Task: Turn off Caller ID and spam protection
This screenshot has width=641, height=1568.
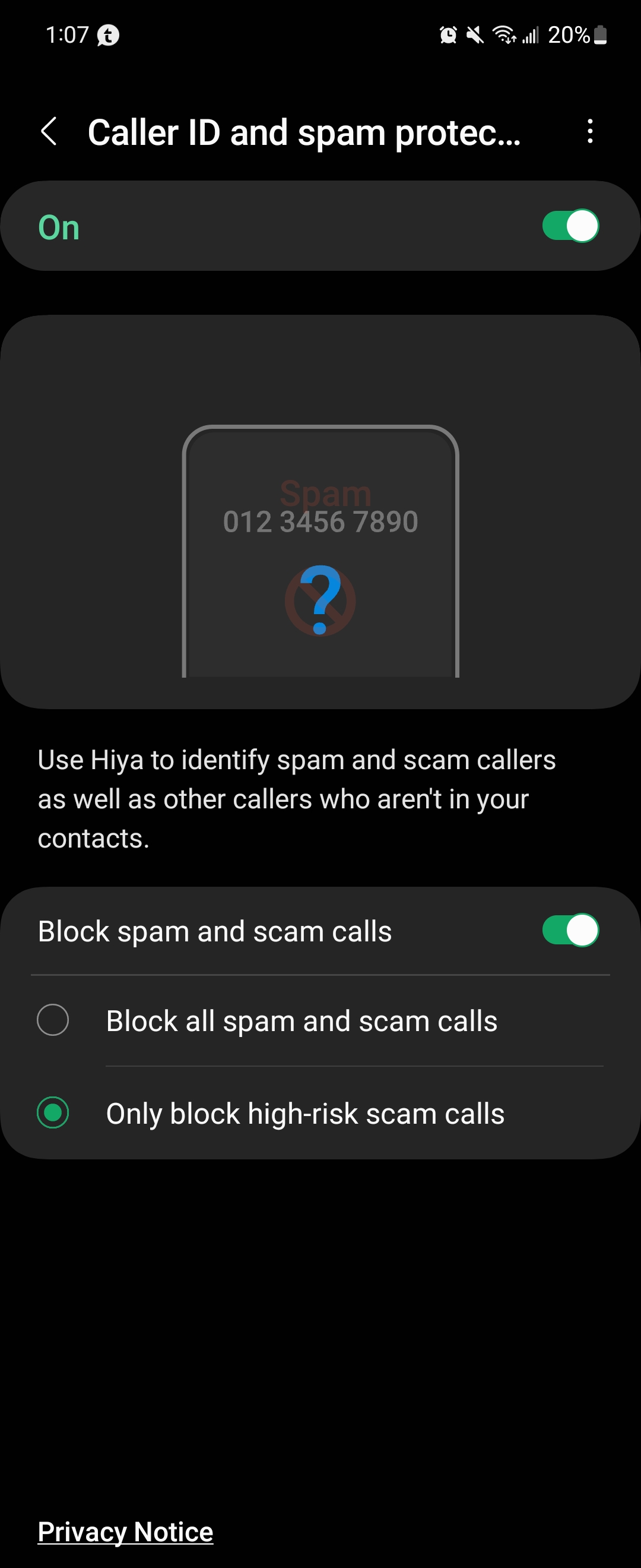Action: (x=570, y=226)
